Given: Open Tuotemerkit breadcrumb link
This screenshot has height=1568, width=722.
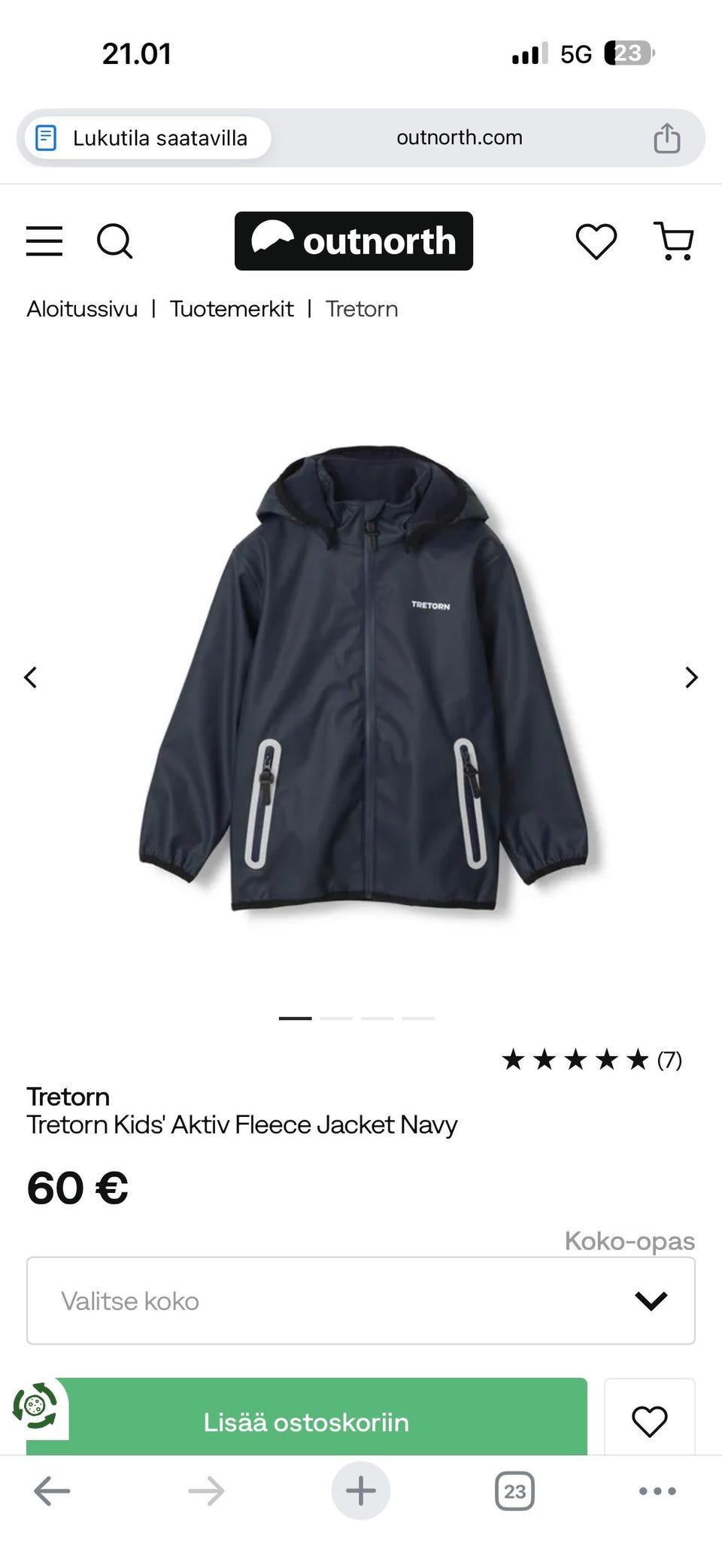Looking at the screenshot, I should tap(232, 309).
